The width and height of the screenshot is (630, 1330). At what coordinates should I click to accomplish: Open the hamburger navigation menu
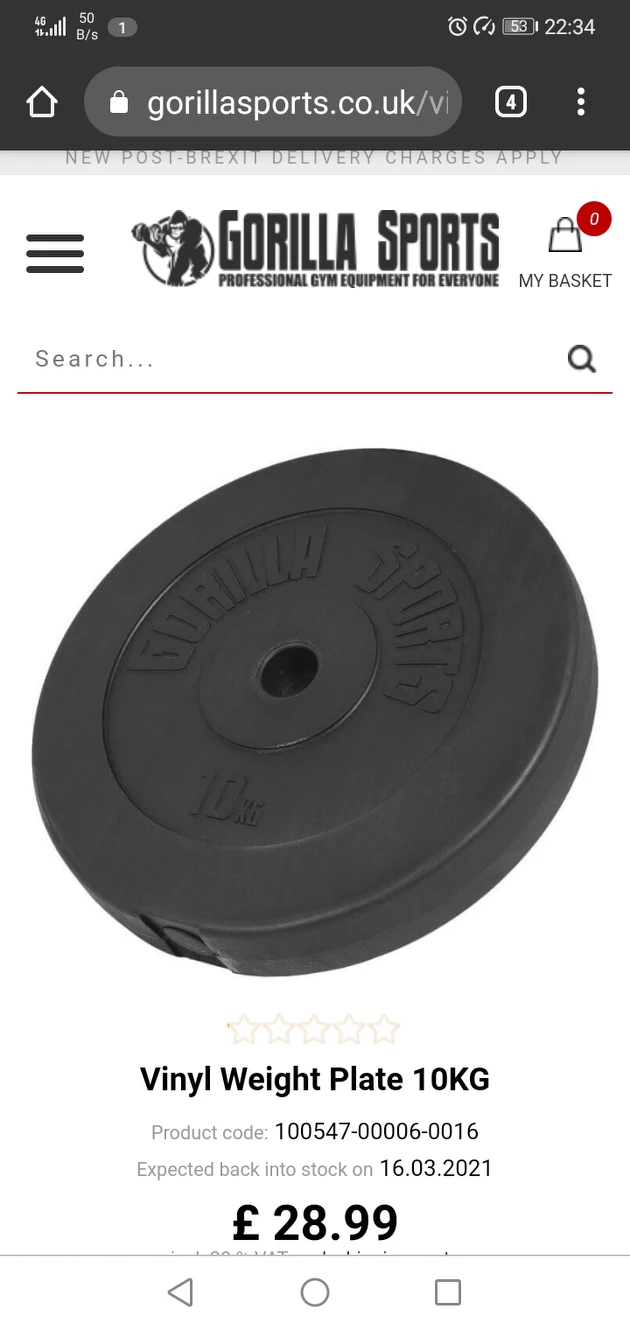tap(55, 253)
